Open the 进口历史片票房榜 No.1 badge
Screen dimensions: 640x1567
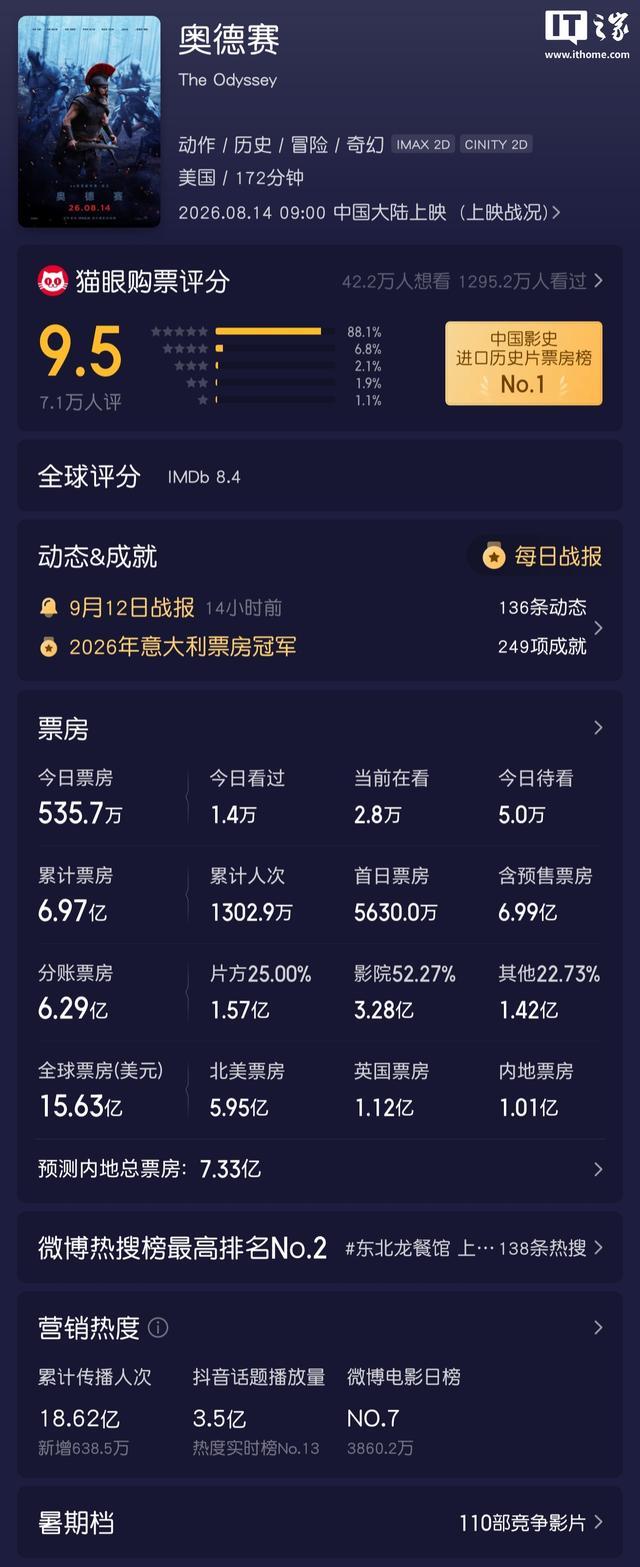point(524,363)
